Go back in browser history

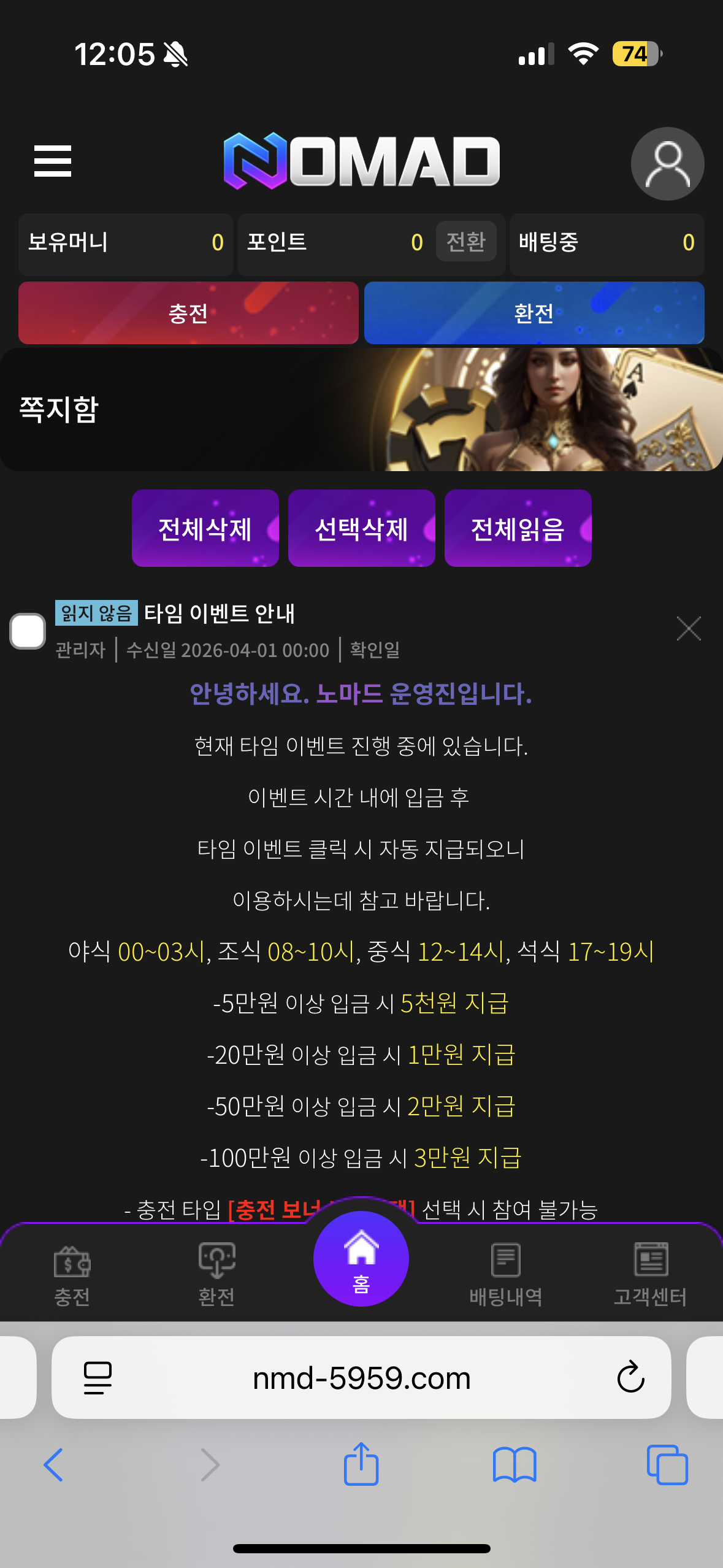click(53, 1465)
